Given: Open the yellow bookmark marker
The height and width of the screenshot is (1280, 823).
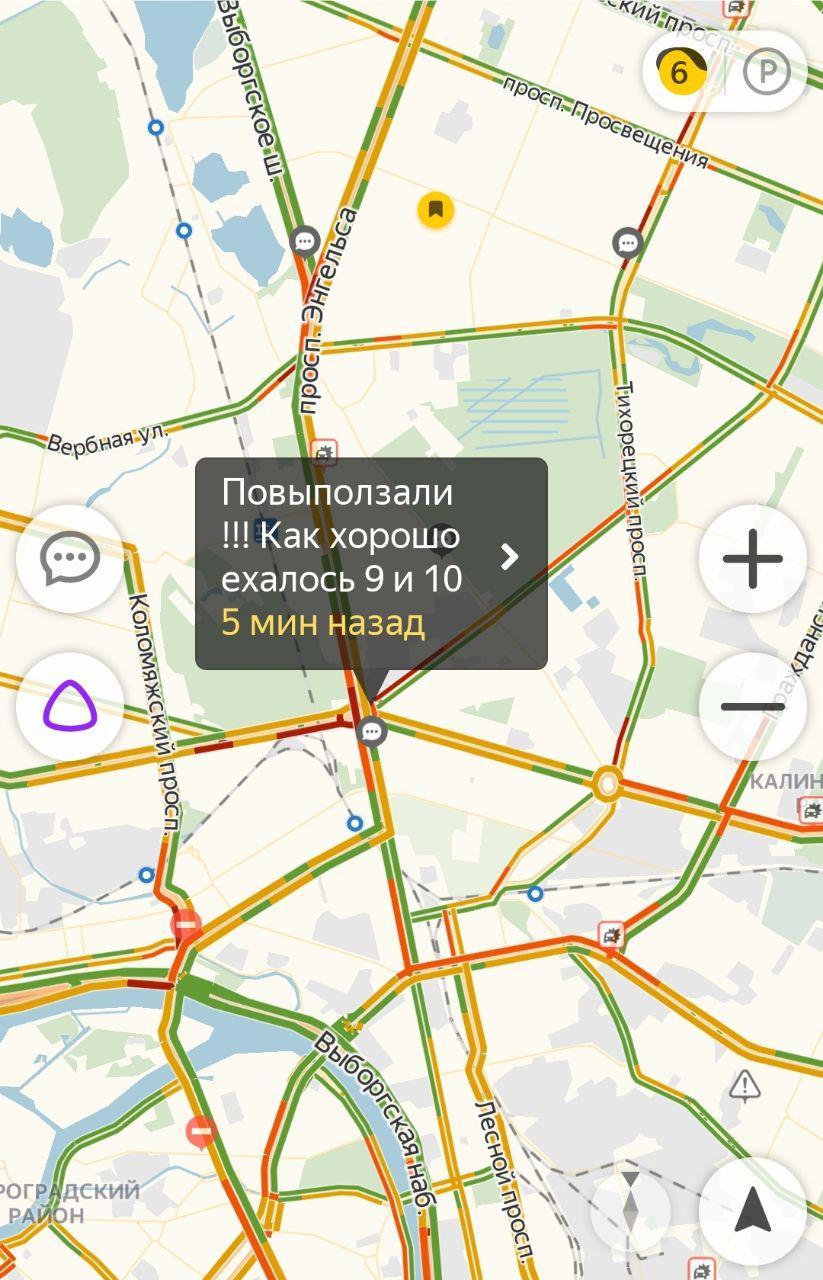Looking at the screenshot, I should point(435,209).
